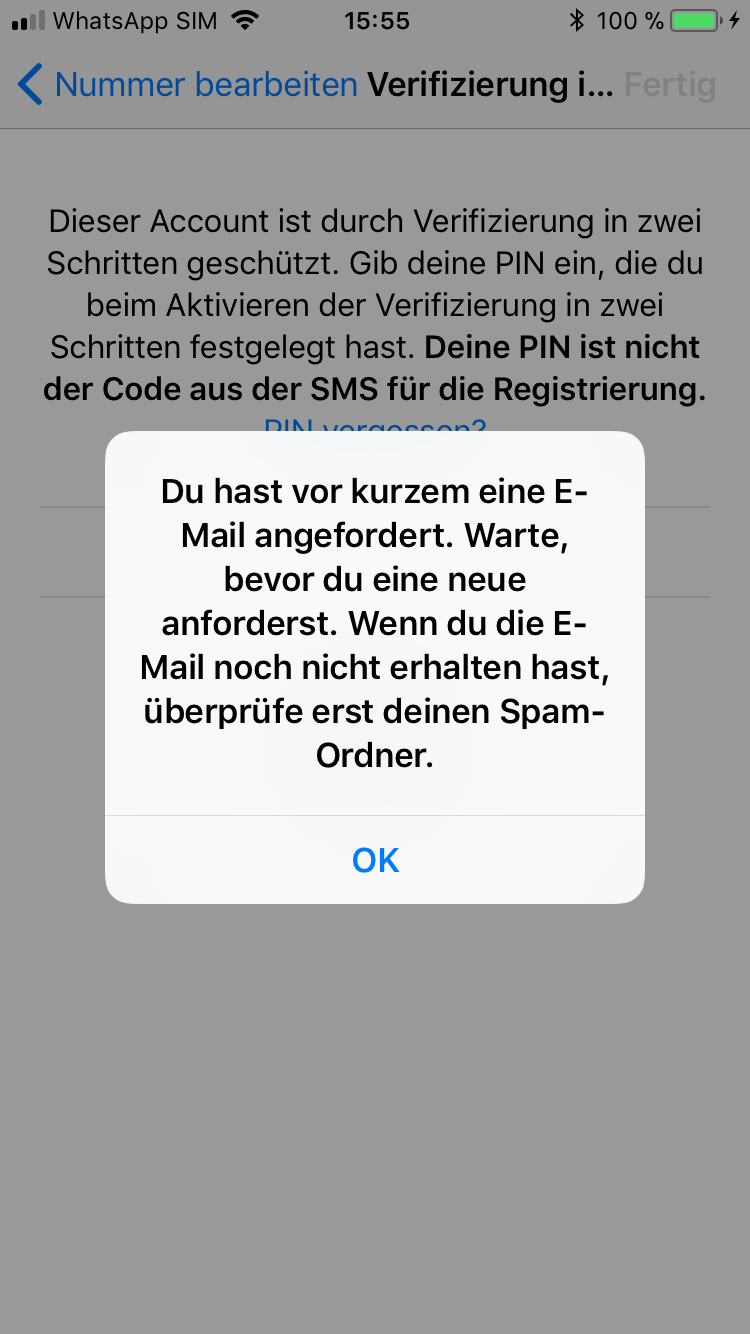
Task: Tap OK to dismiss the email alert
Action: [375, 859]
